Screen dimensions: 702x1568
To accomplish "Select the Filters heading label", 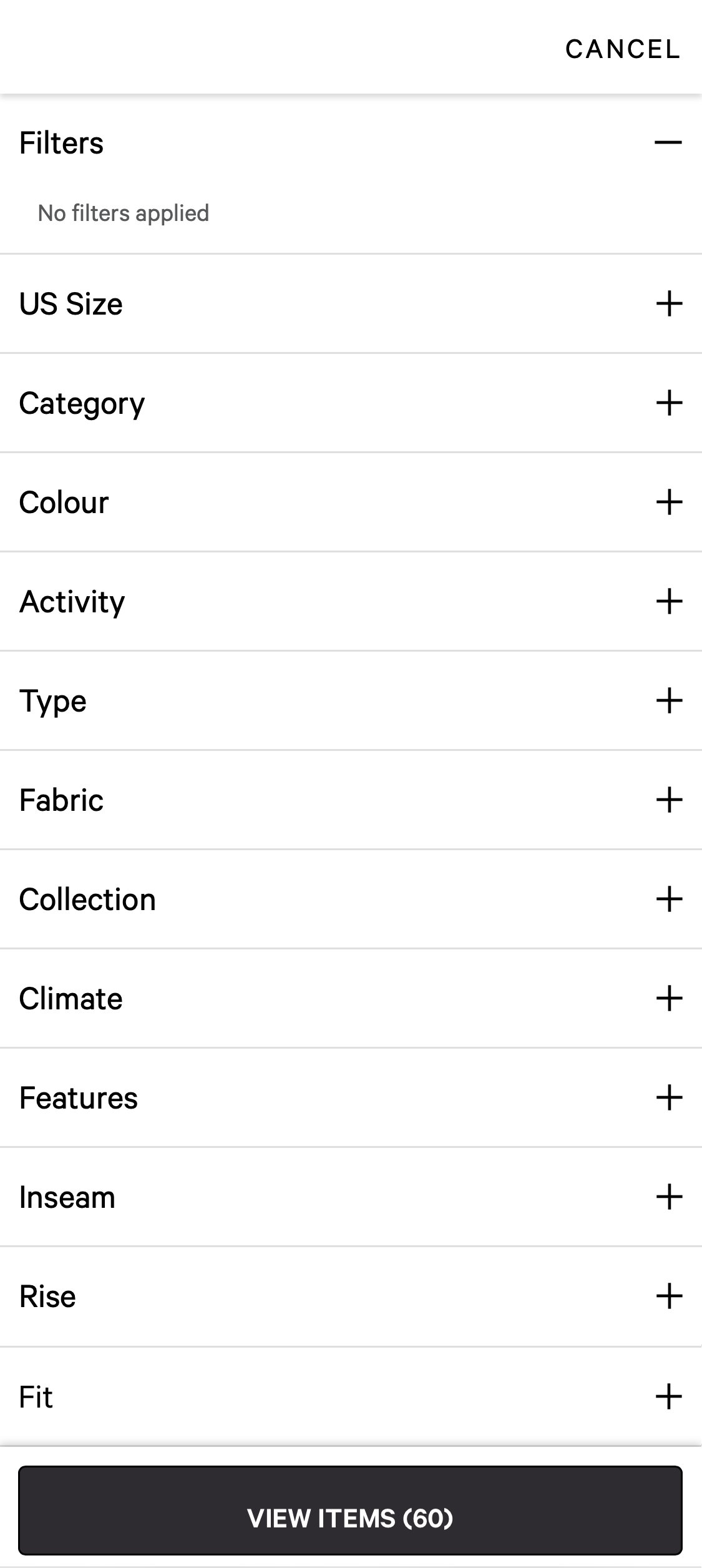I will (x=61, y=144).
